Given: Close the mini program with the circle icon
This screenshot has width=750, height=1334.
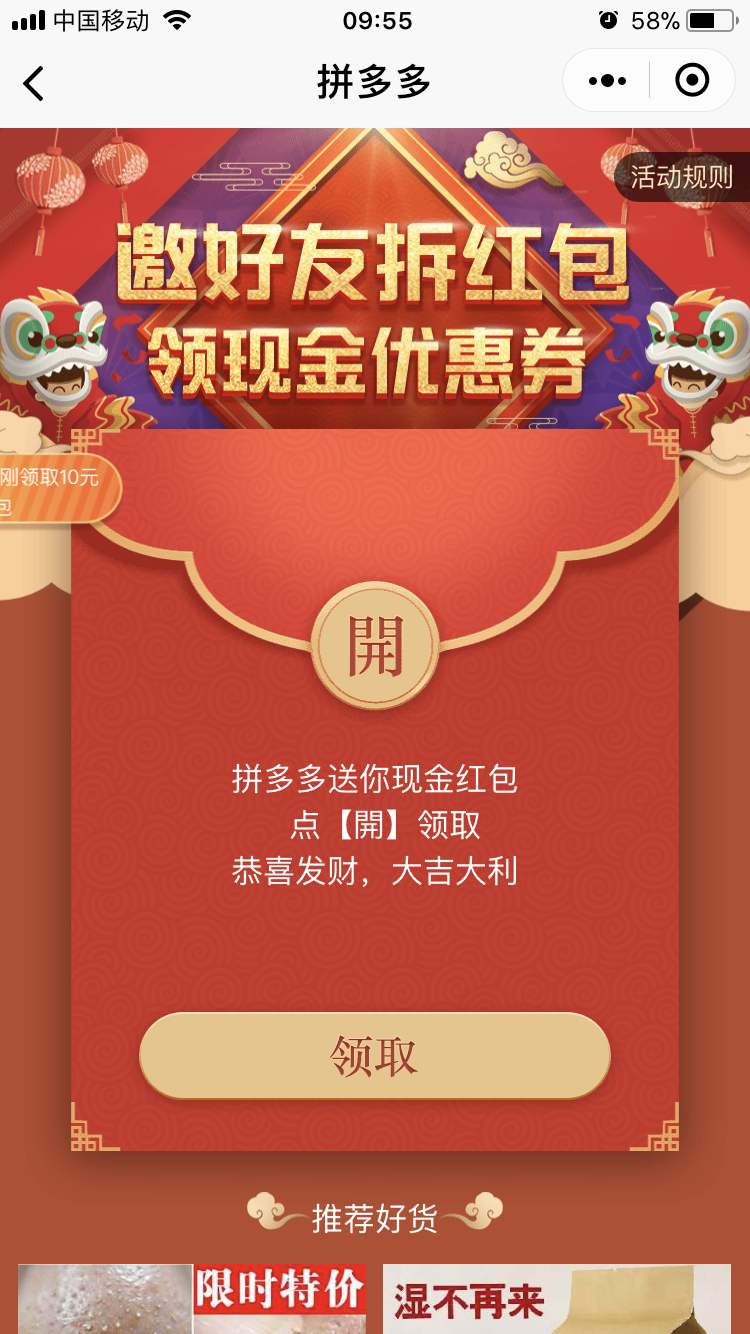Looking at the screenshot, I should pyautogui.click(x=692, y=81).
